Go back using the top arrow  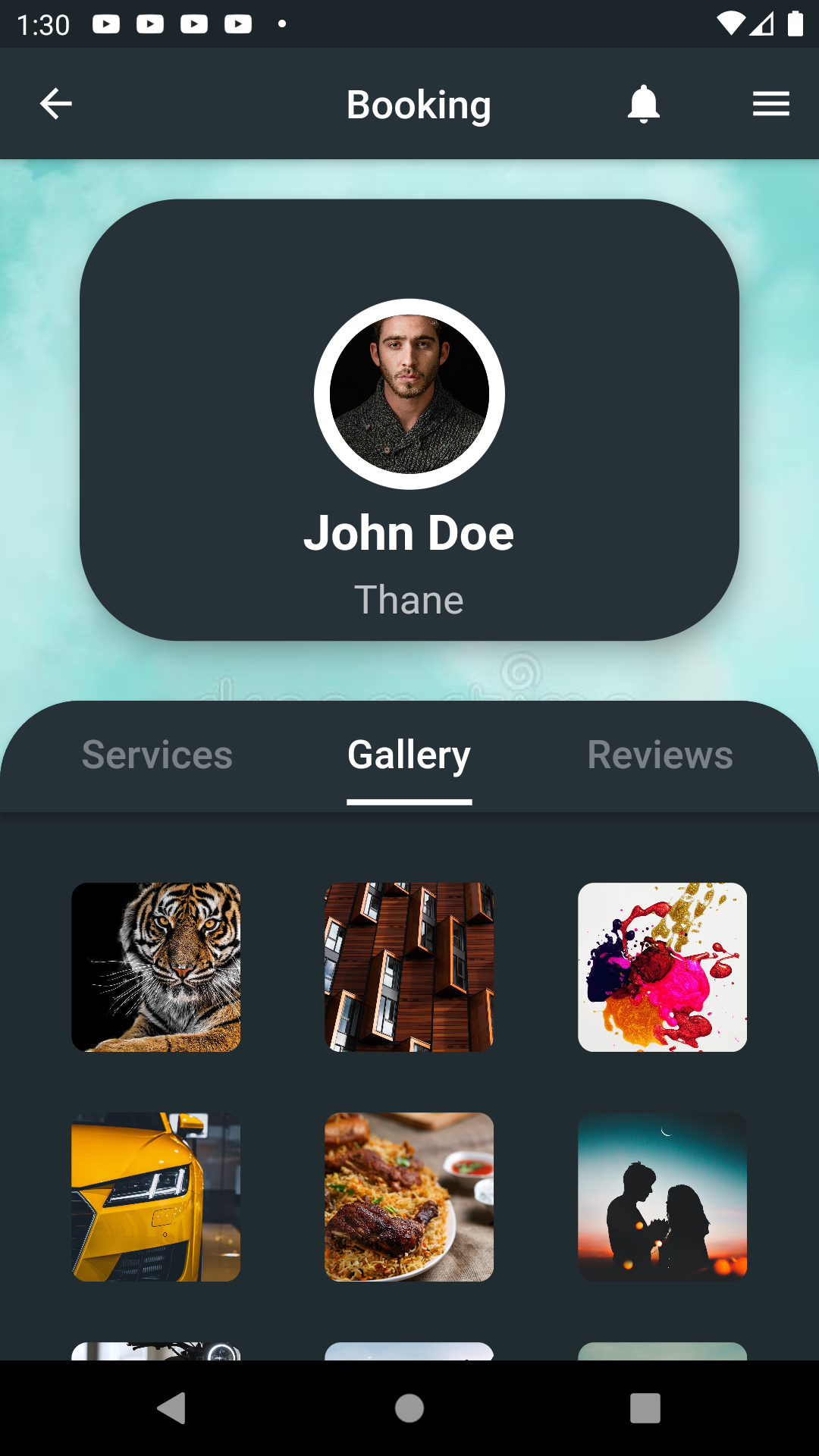[x=56, y=104]
